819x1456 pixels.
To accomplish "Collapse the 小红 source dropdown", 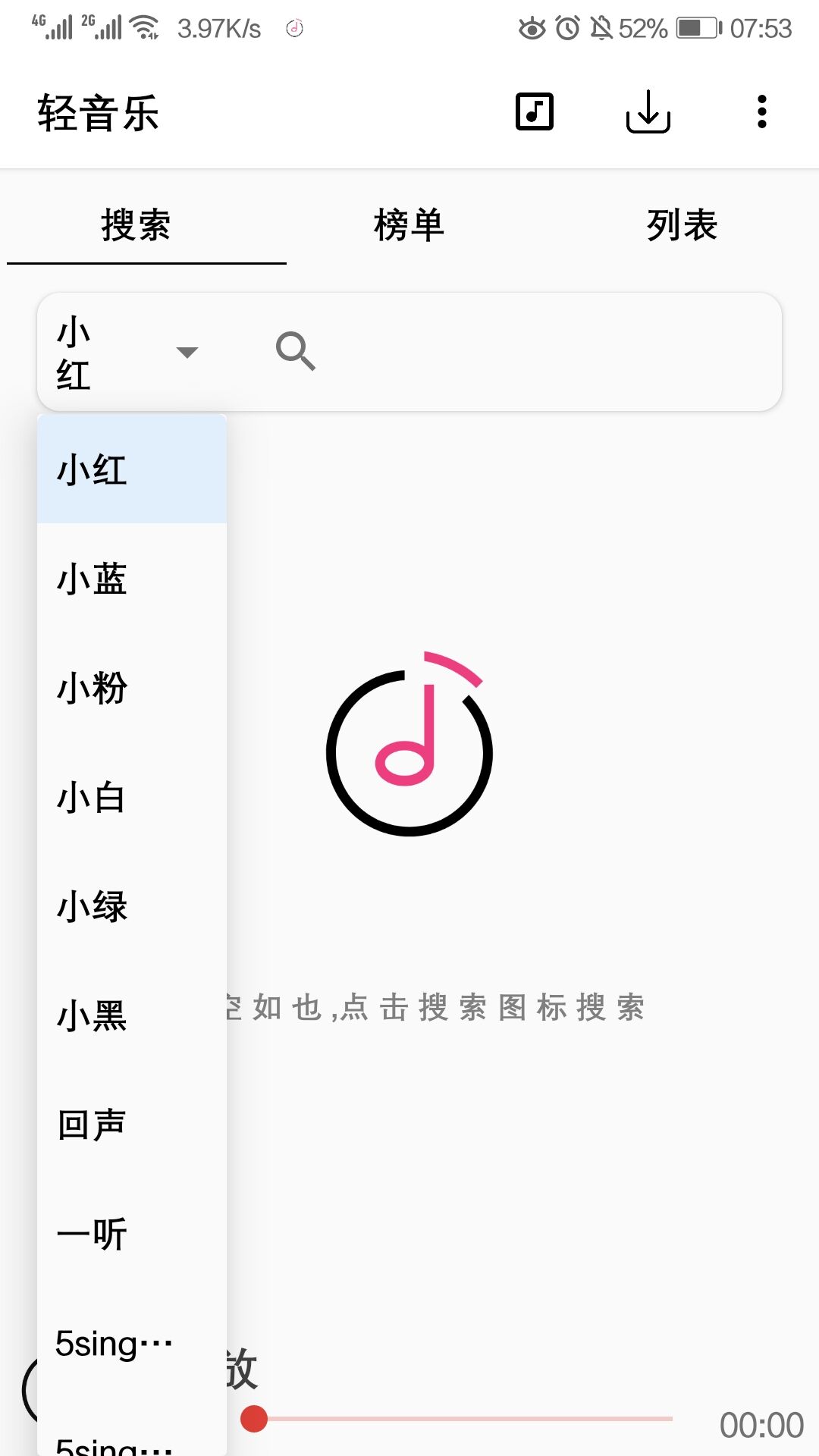I will pos(187,352).
